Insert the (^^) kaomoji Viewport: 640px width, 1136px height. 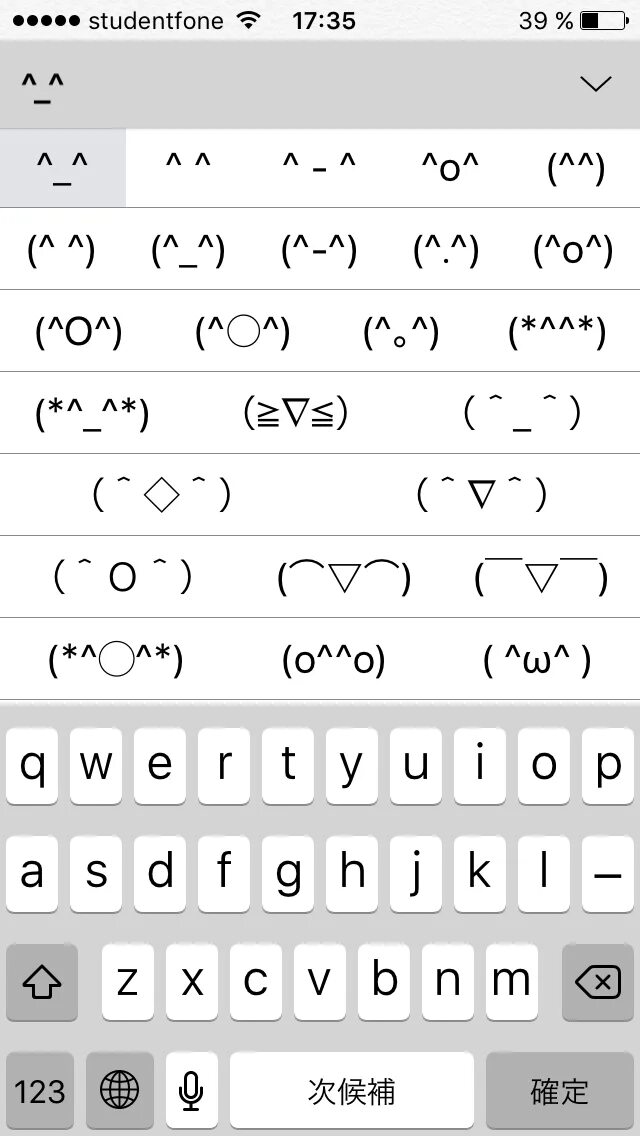pyautogui.click(x=576, y=168)
